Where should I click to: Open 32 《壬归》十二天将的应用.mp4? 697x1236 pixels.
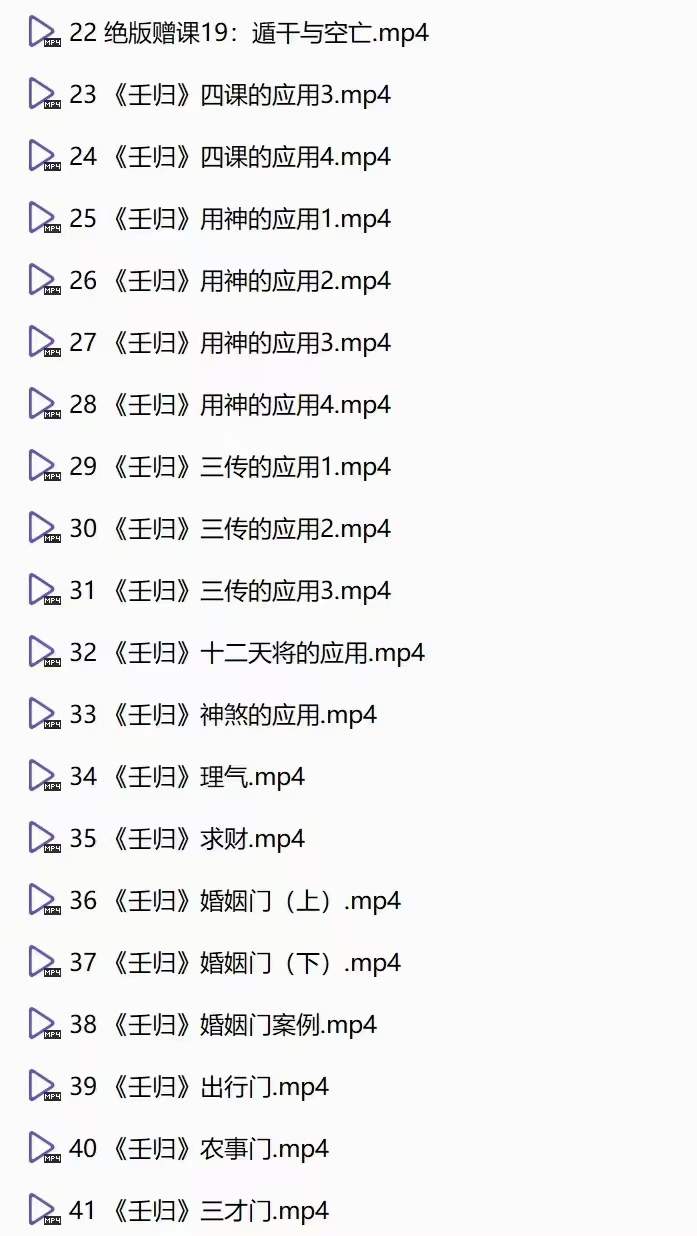(x=227, y=653)
